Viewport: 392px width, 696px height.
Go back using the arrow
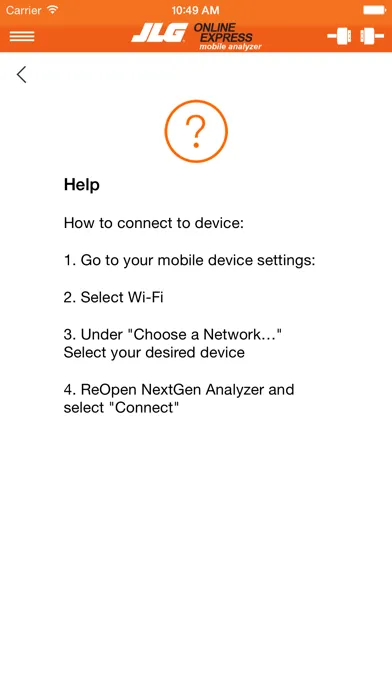coord(21,75)
